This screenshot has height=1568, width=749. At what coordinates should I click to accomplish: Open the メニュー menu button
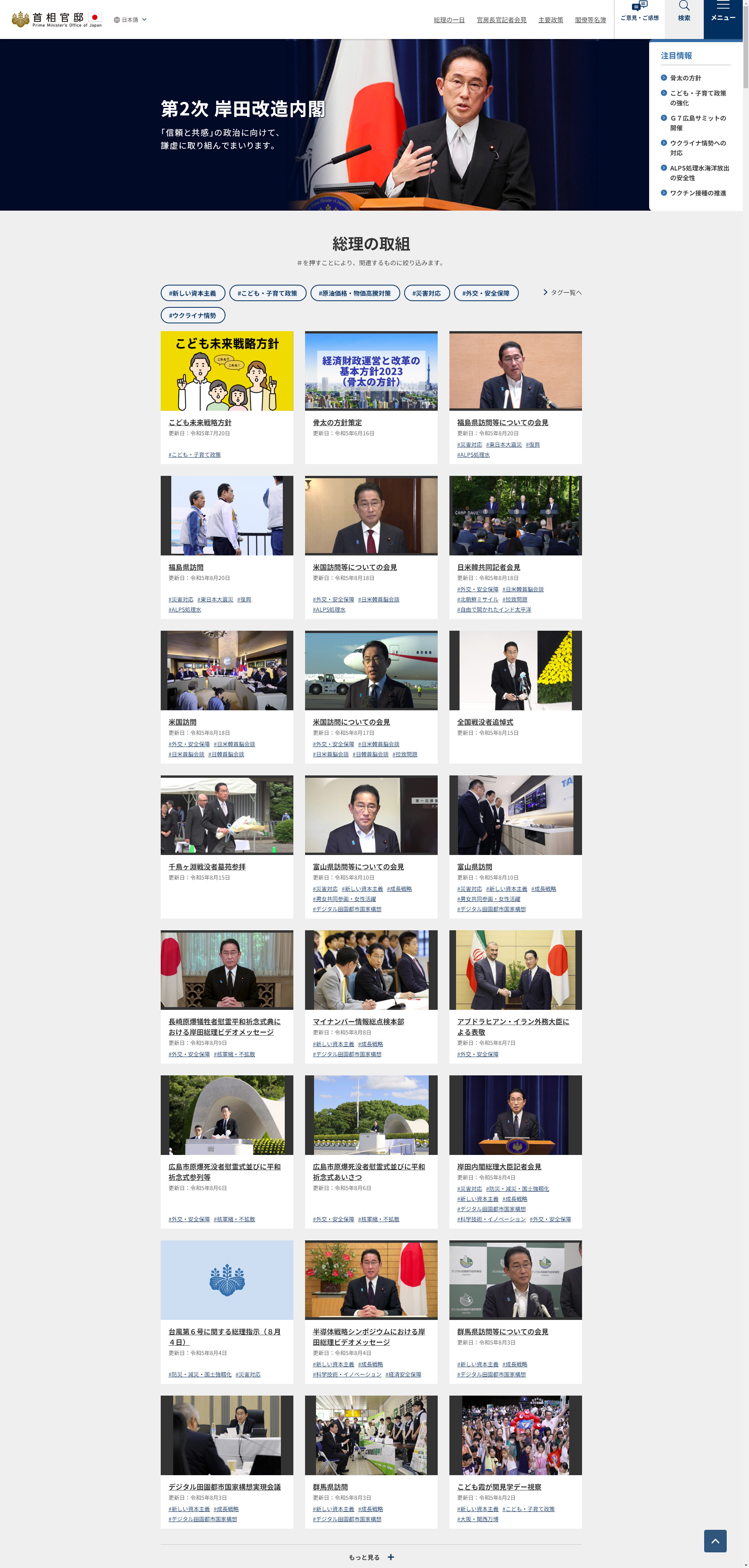click(x=723, y=19)
